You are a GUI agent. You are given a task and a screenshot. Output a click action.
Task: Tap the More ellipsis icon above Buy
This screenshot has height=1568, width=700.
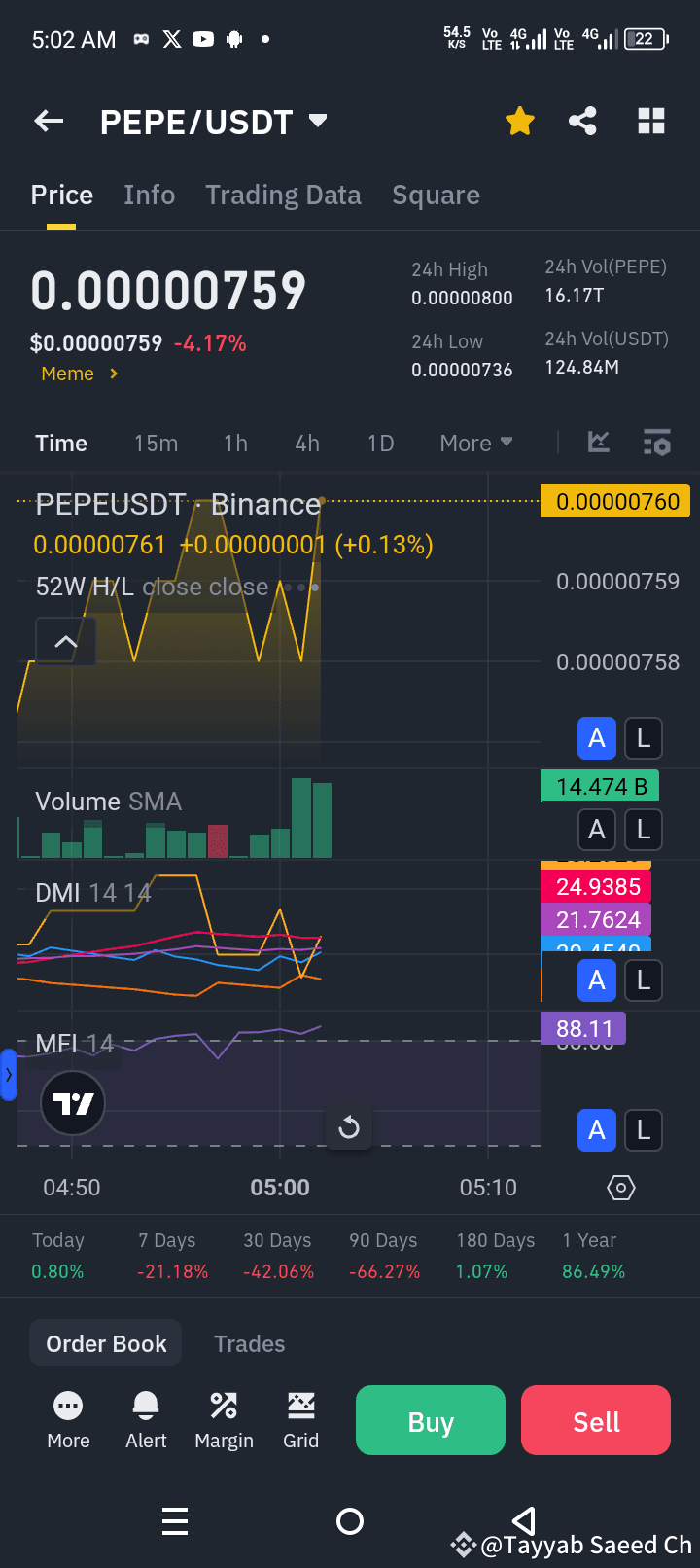point(68,1405)
